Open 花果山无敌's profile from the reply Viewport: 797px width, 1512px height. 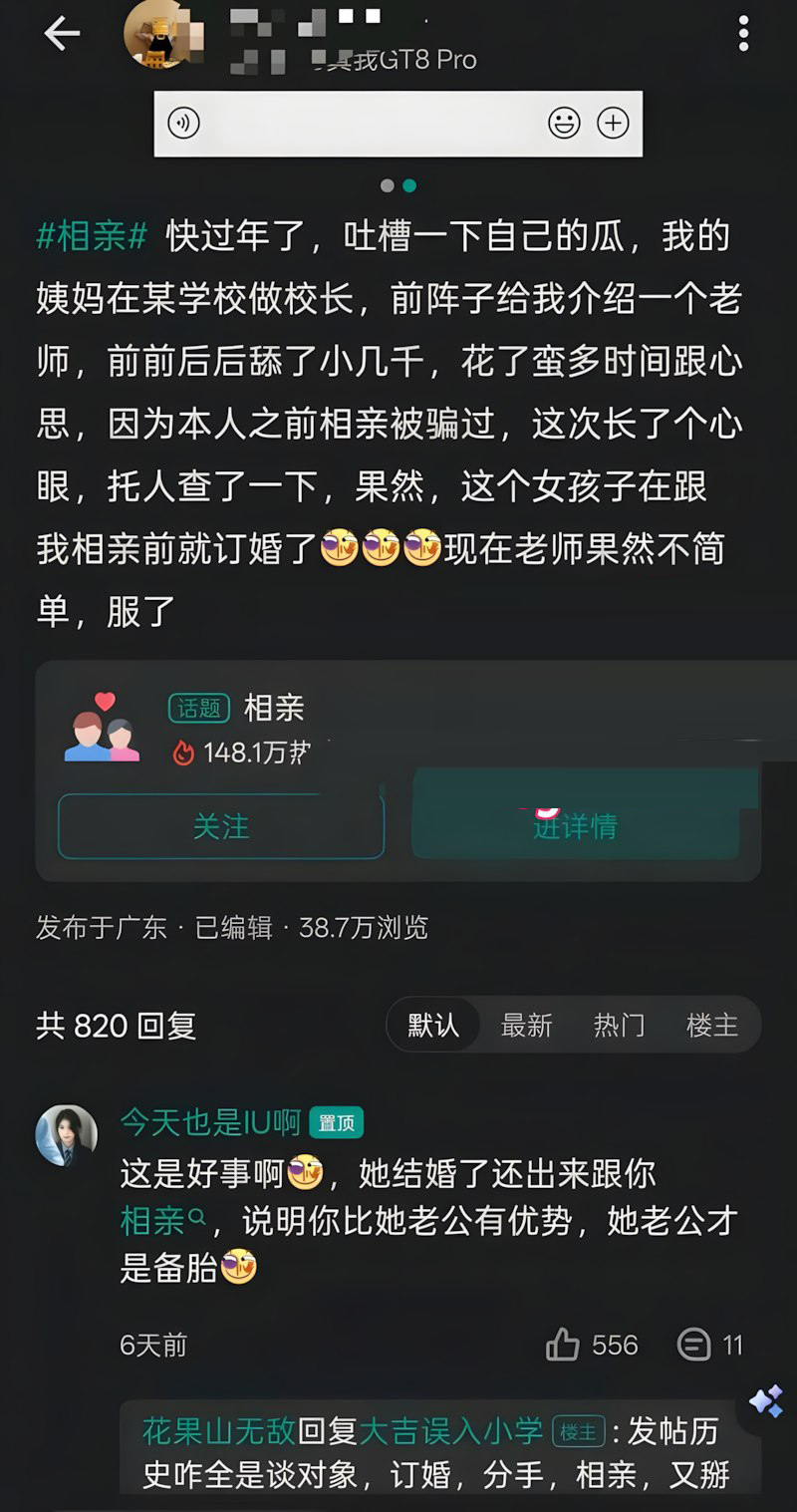click(x=219, y=1432)
